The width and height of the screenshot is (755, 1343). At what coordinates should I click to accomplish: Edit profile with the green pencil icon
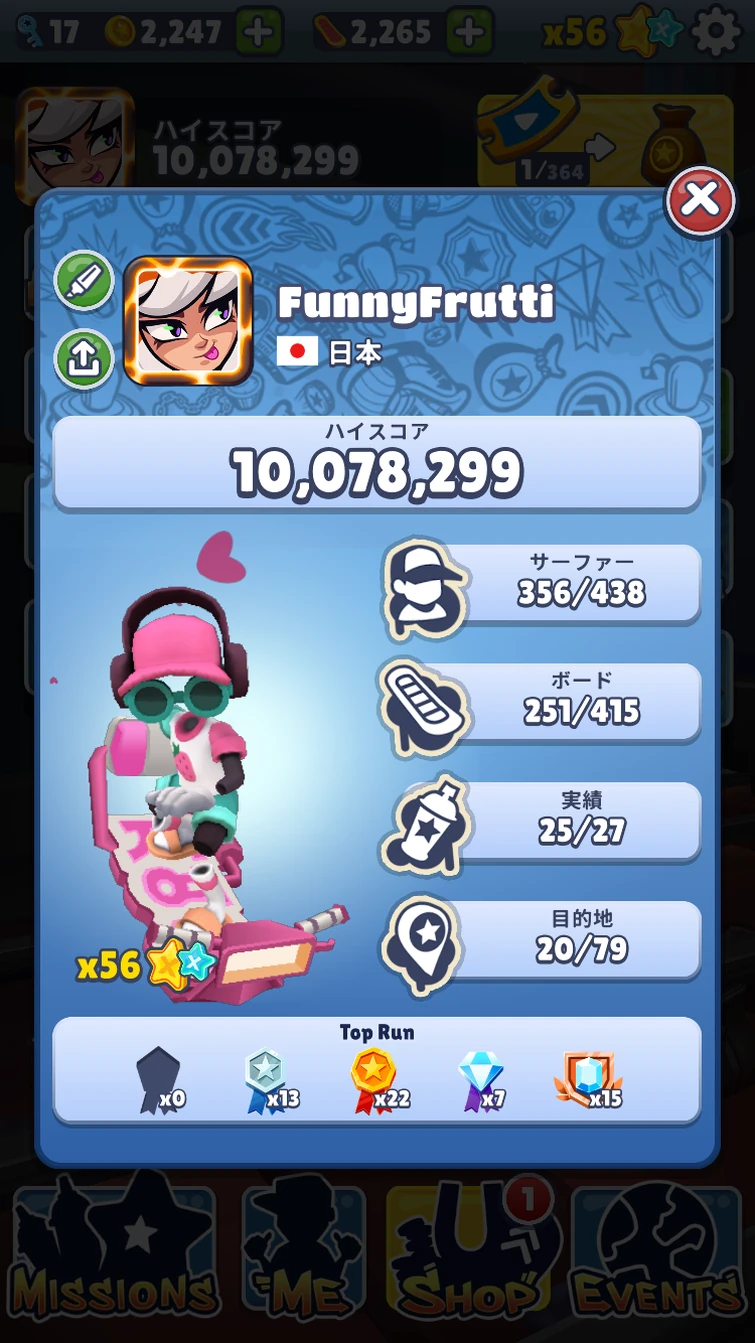coord(84,281)
